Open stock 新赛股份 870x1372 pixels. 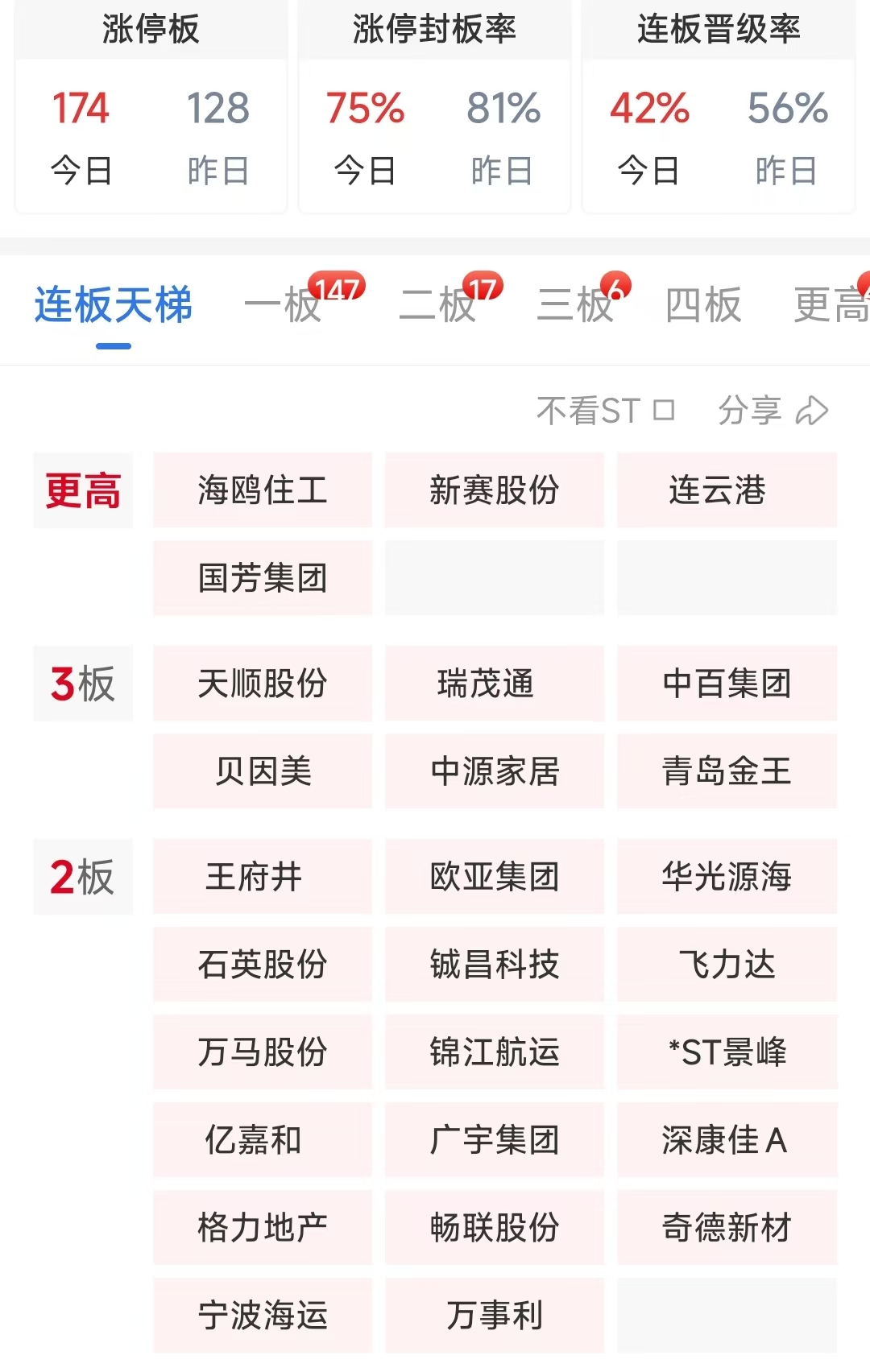tap(495, 490)
